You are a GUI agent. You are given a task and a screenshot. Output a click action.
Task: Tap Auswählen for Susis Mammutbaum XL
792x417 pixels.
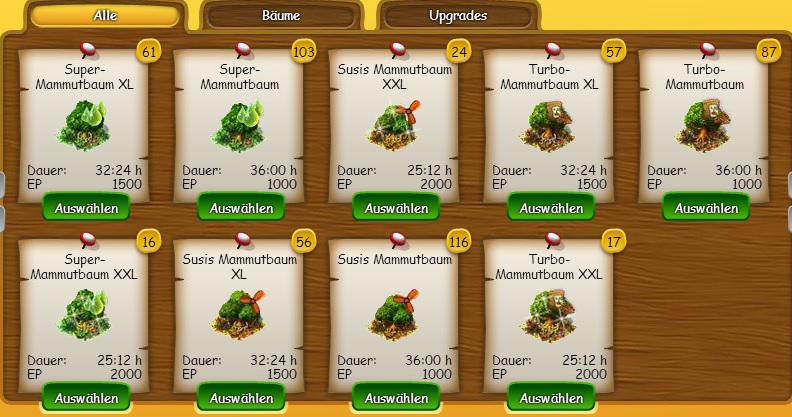(241, 397)
